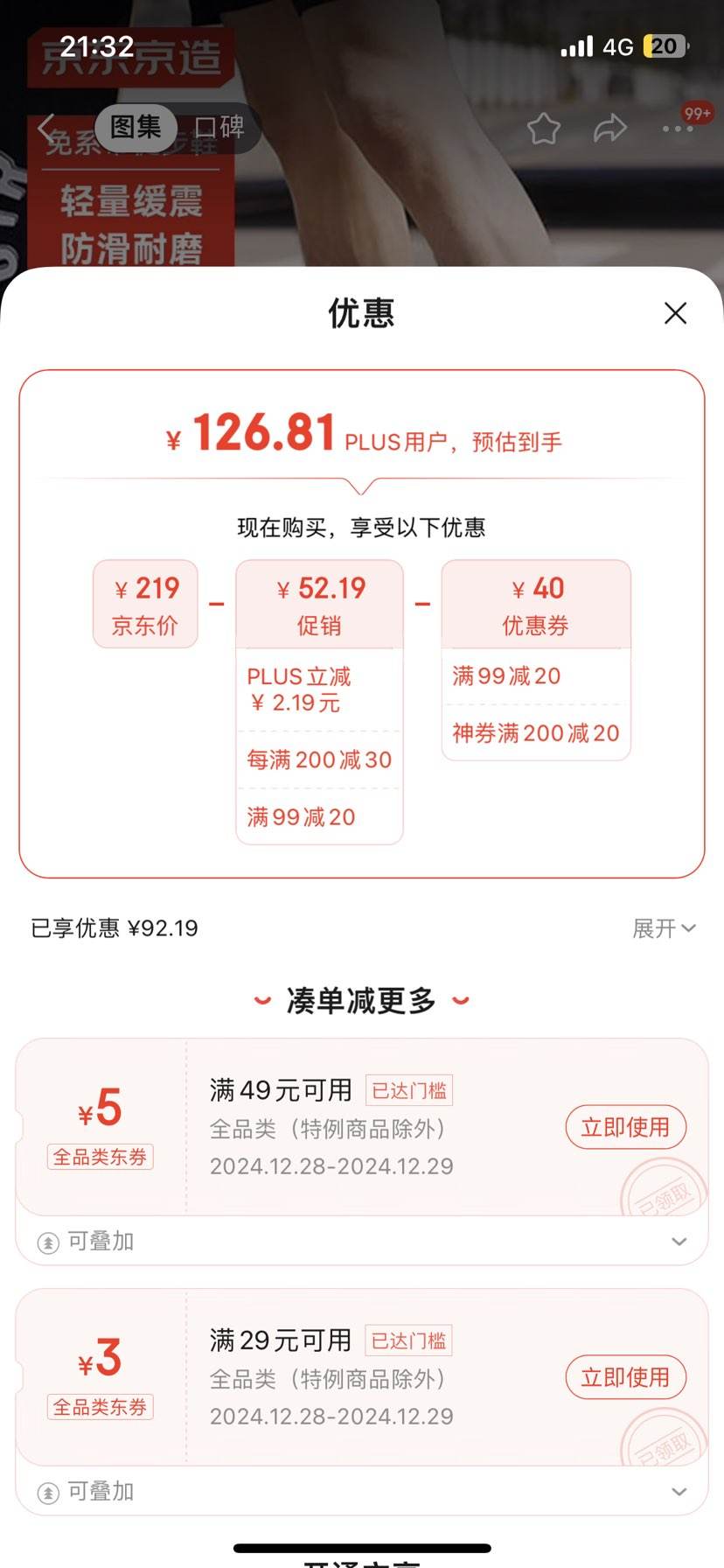Use the ¥3 coupon with 立即使用

625,1377
